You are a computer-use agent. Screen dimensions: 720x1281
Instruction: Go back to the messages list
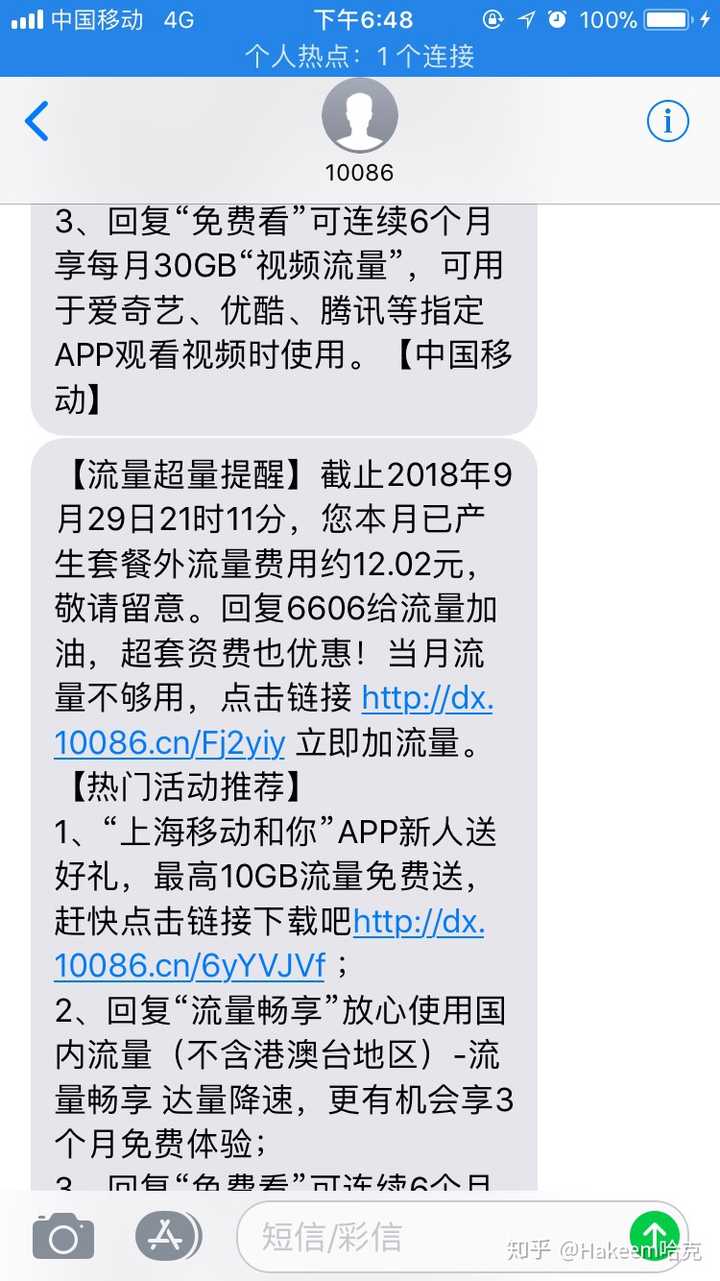(36, 122)
